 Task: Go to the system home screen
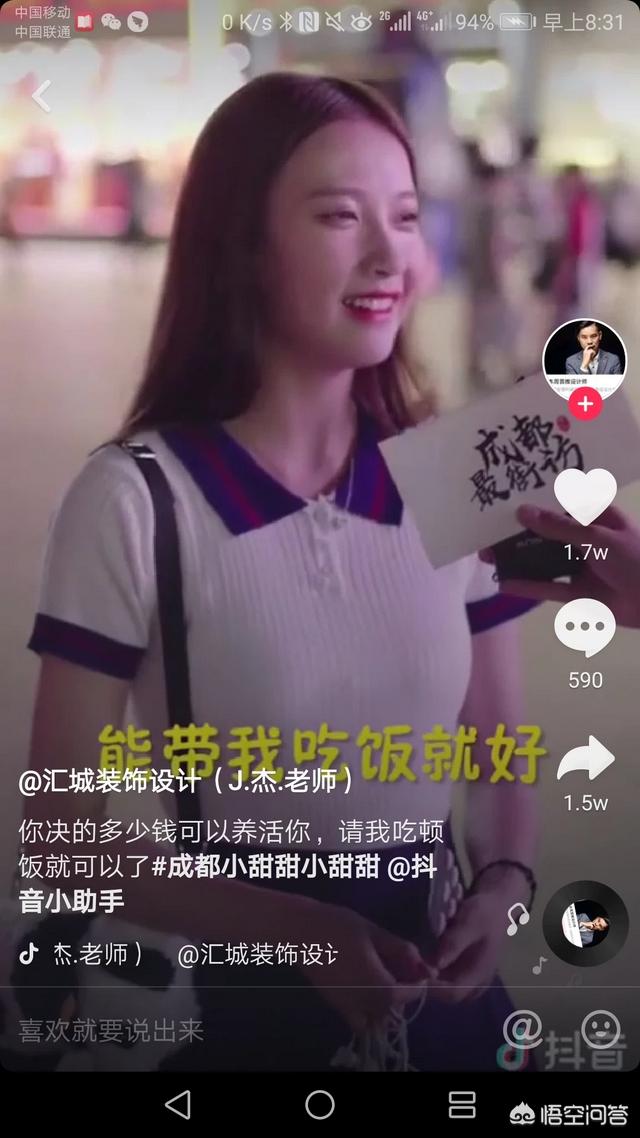[x=320, y=1105]
